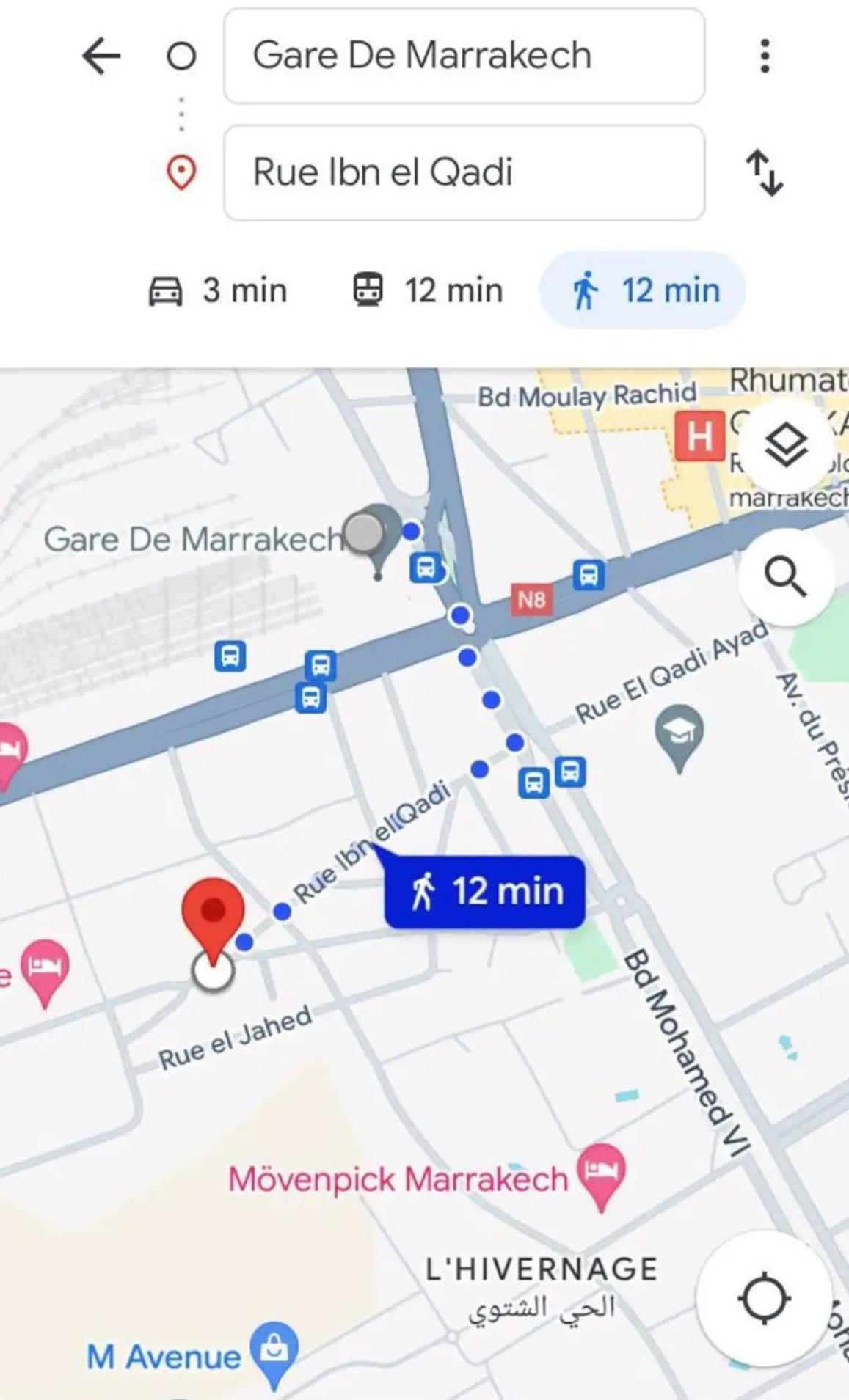
Task: Swap start and destination
Action: click(x=765, y=173)
